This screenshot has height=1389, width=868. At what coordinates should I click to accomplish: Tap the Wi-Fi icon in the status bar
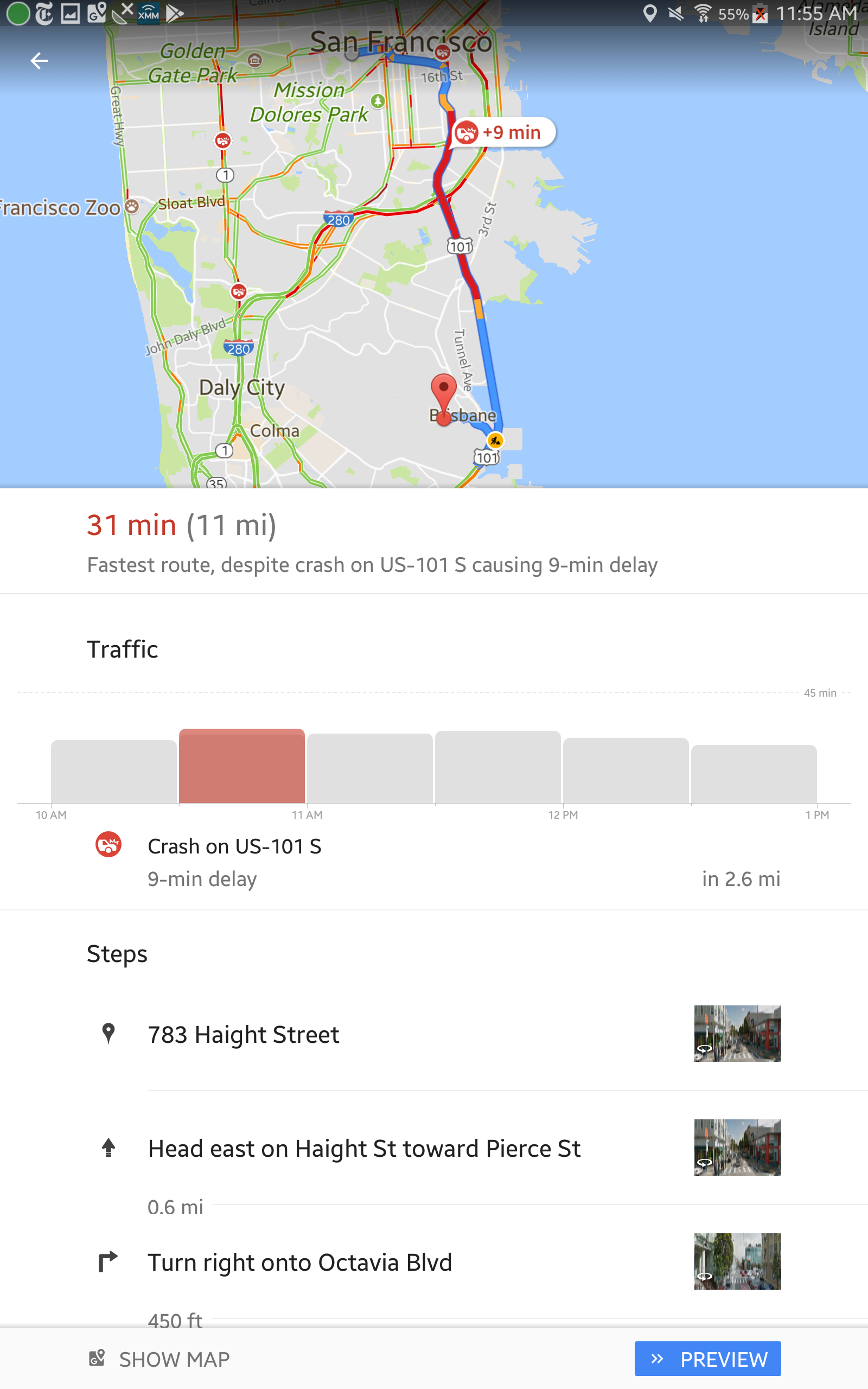click(x=701, y=14)
